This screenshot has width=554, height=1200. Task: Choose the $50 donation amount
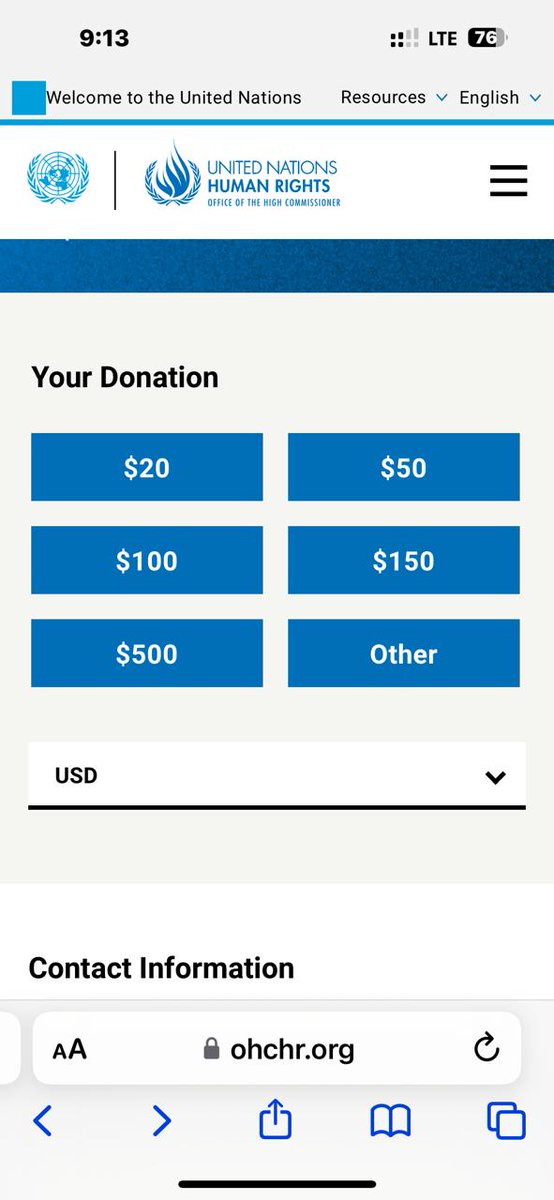404,467
